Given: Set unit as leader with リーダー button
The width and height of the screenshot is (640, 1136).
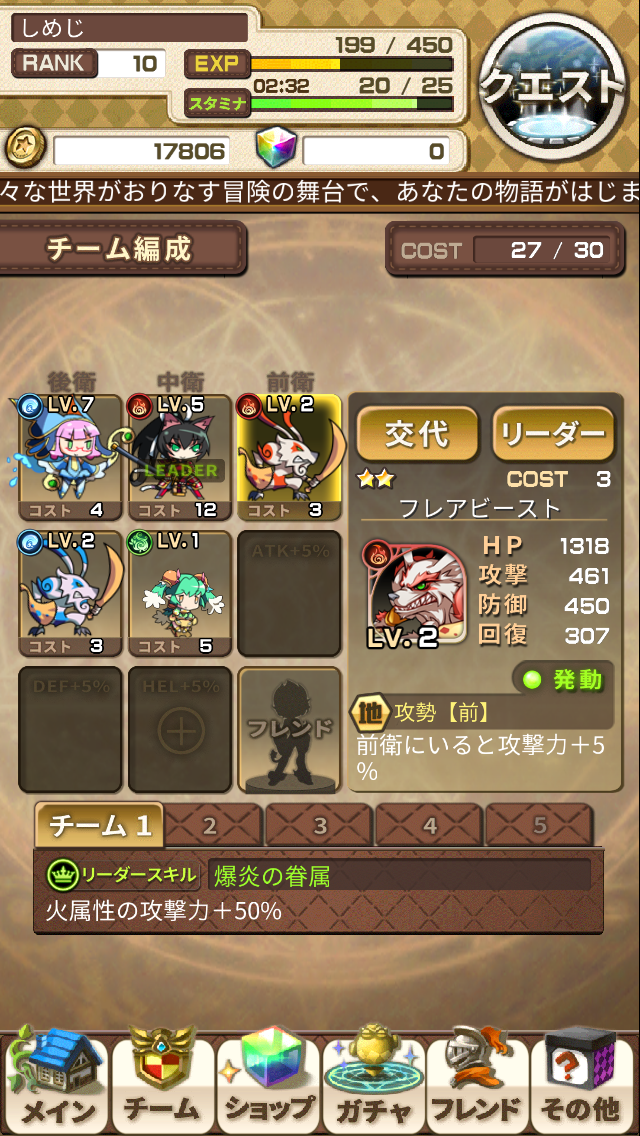Looking at the screenshot, I should (553, 434).
